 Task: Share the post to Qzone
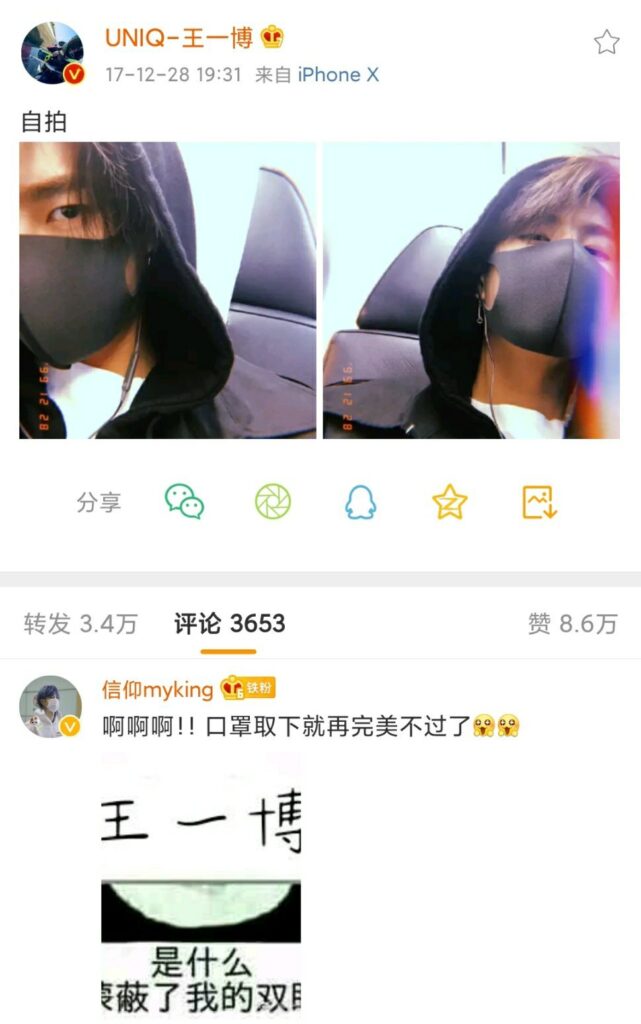click(x=450, y=501)
